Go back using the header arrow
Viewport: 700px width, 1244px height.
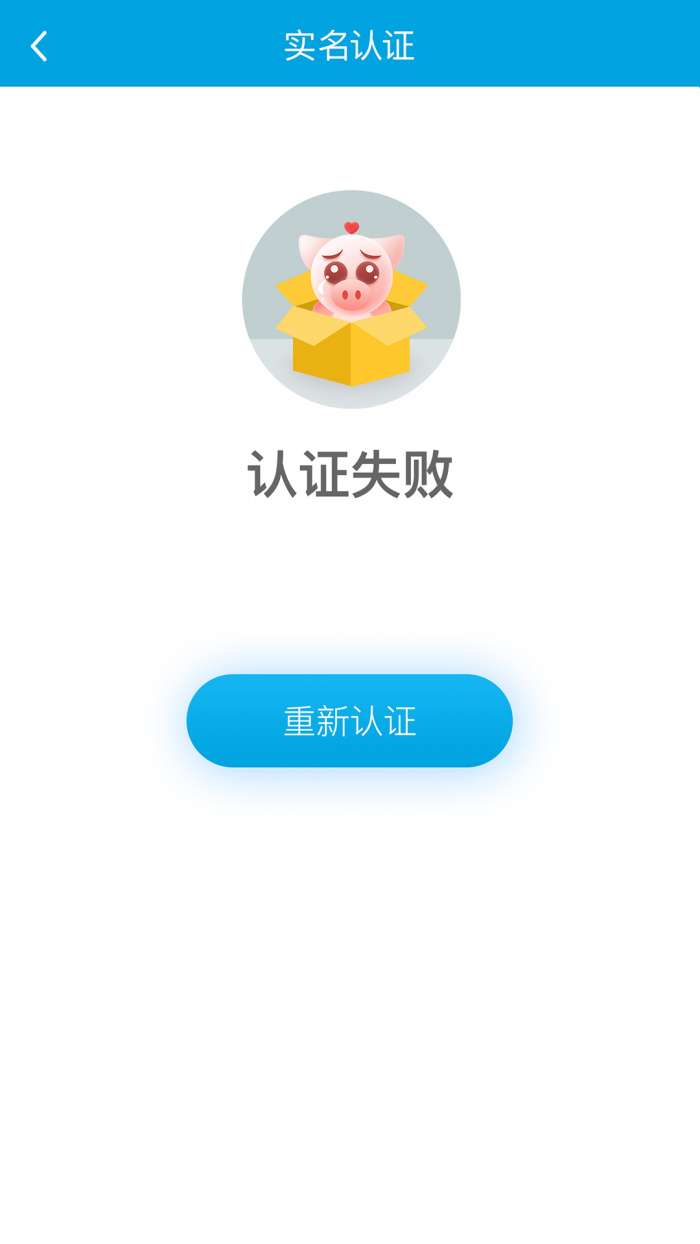click(x=39, y=46)
